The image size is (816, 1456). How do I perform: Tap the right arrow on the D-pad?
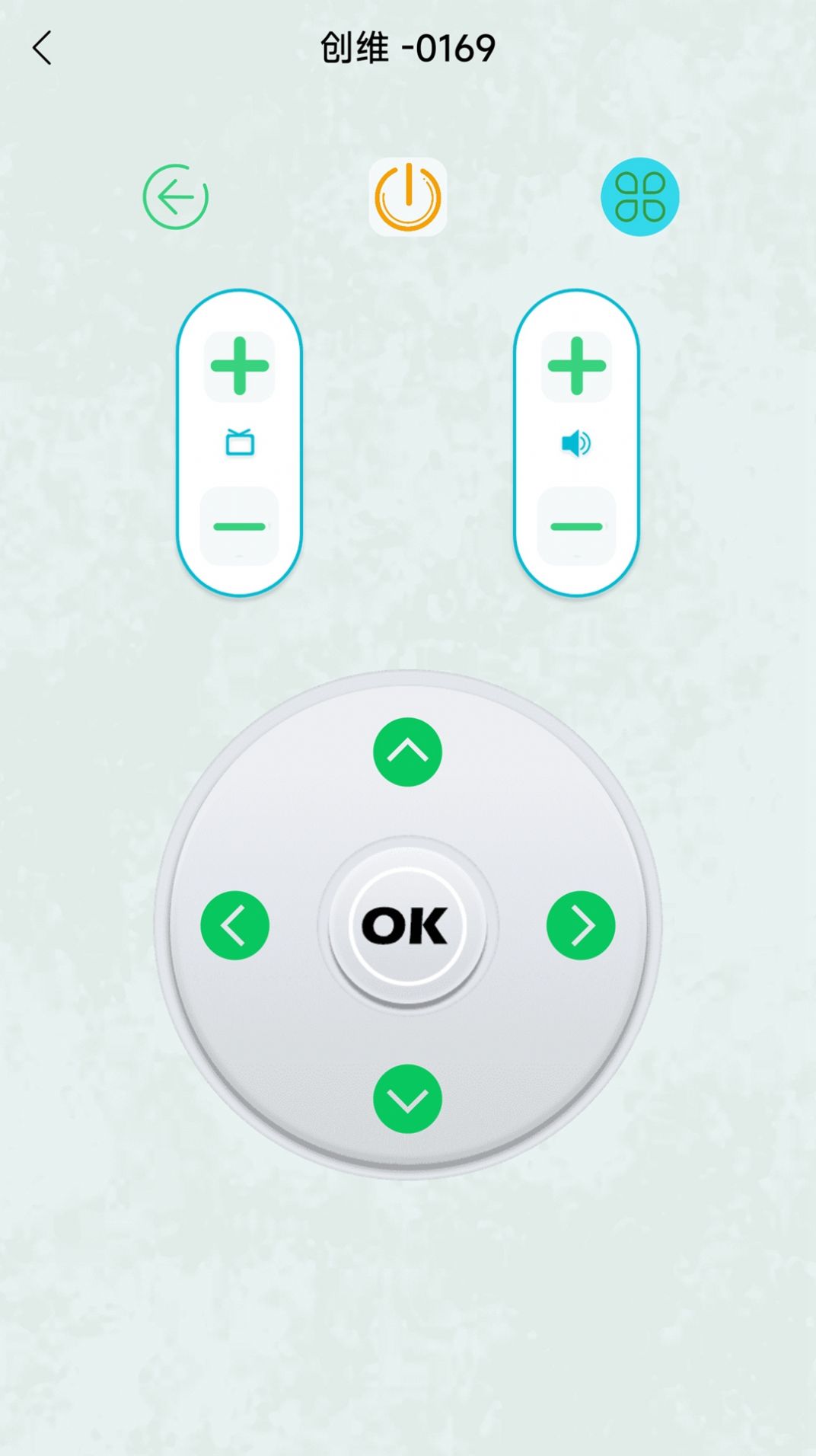click(581, 925)
